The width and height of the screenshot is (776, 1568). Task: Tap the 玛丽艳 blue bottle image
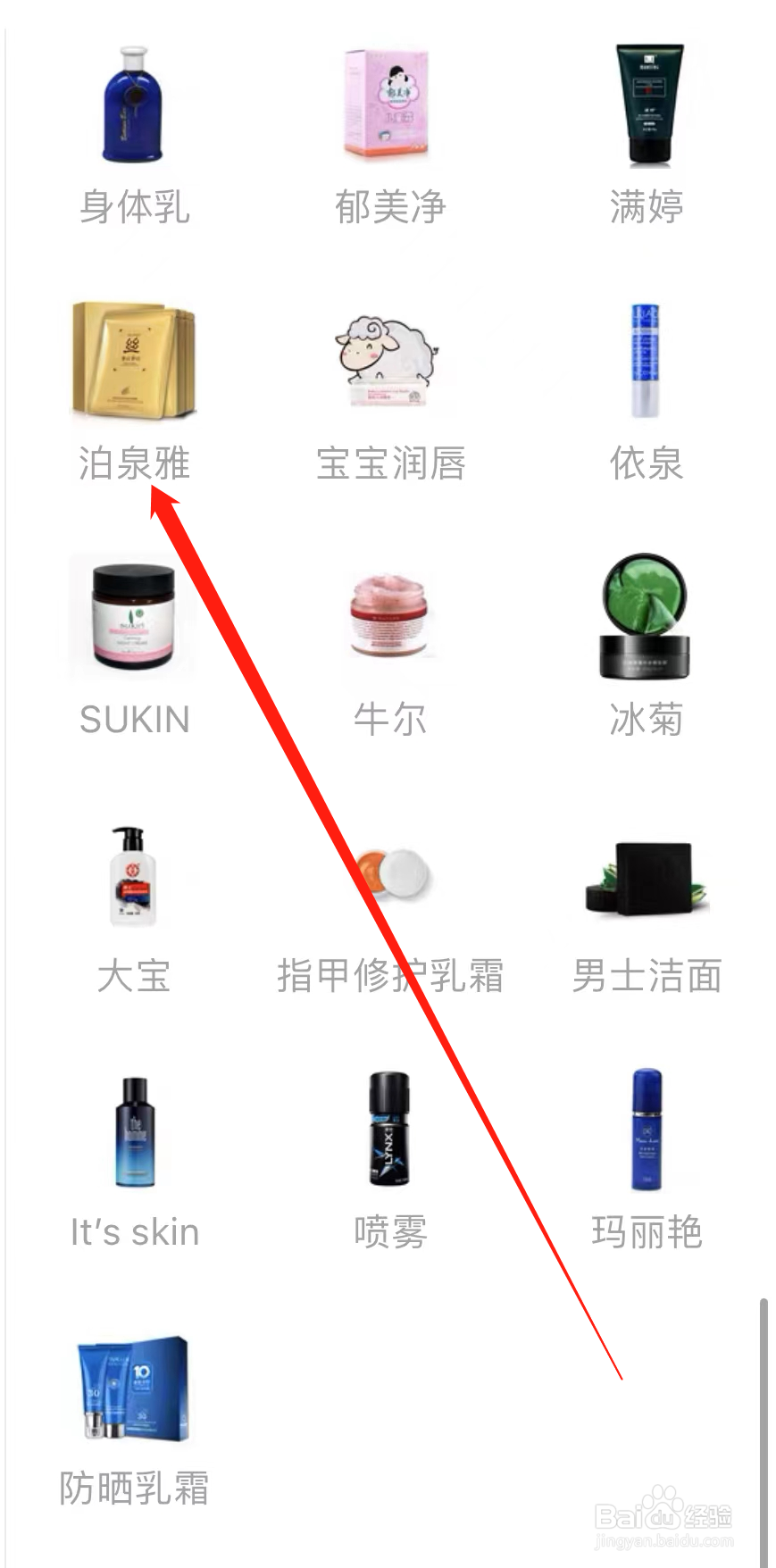coord(645,1130)
